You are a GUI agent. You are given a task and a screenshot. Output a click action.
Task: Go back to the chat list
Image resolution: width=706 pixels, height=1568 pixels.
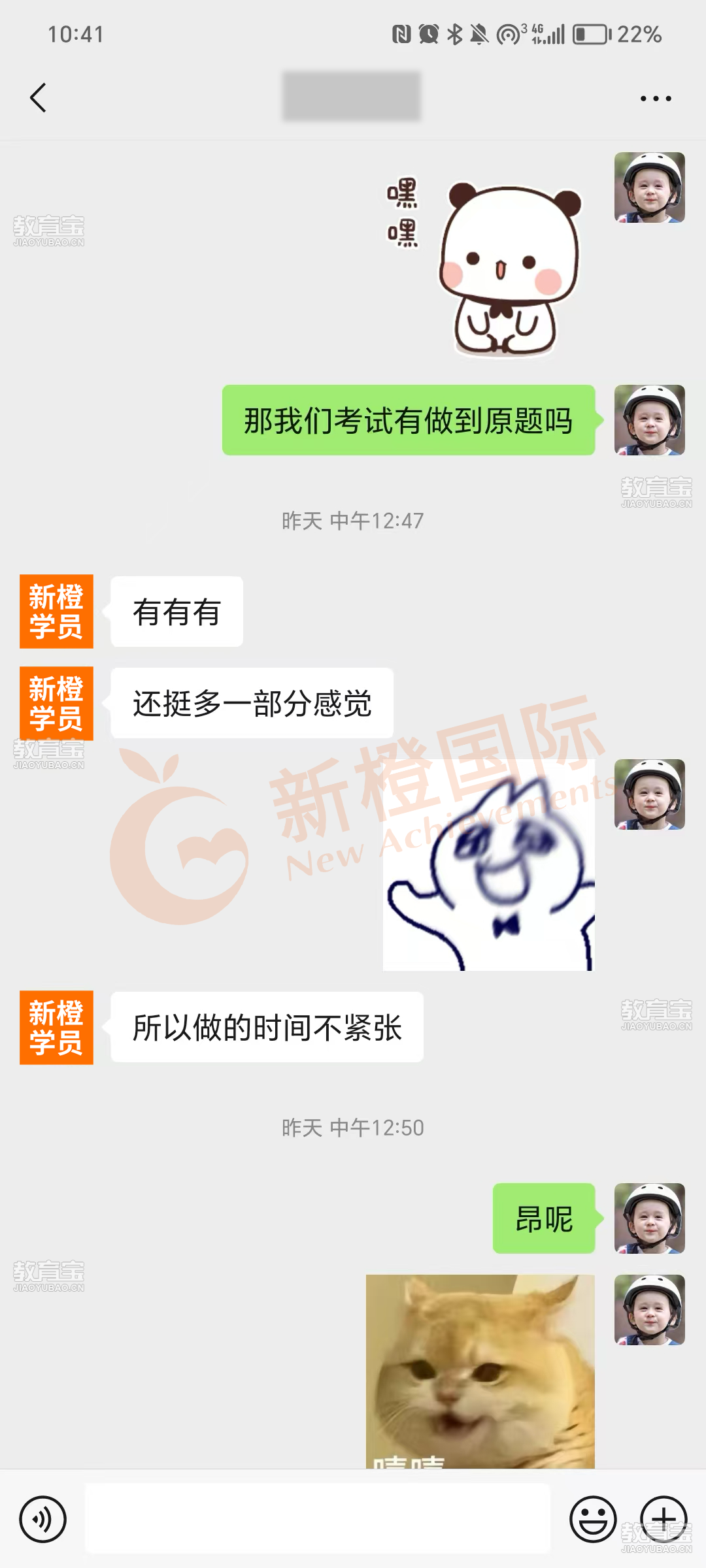pyautogui.click(x=39, y=98)
